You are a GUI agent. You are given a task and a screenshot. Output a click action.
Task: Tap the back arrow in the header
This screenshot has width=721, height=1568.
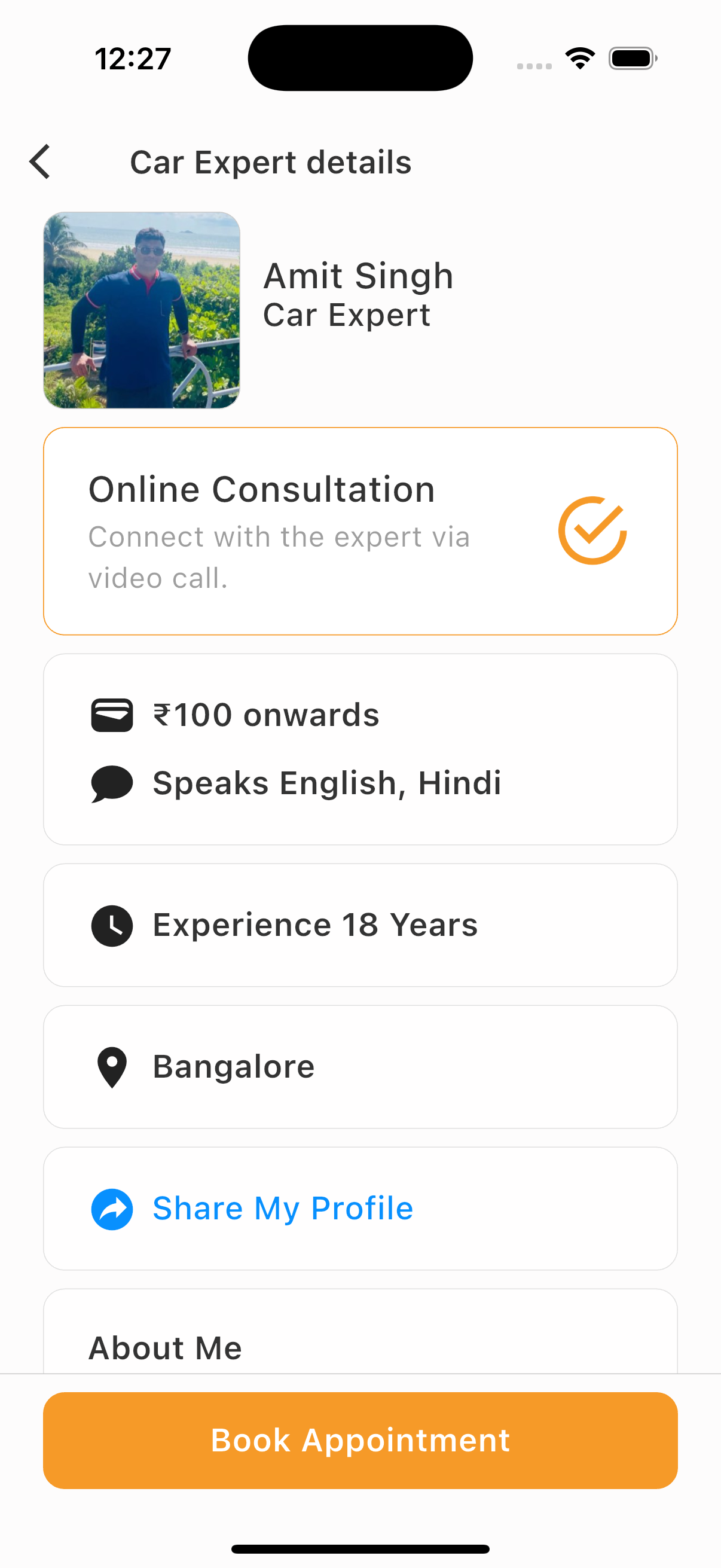click(40, 162)
